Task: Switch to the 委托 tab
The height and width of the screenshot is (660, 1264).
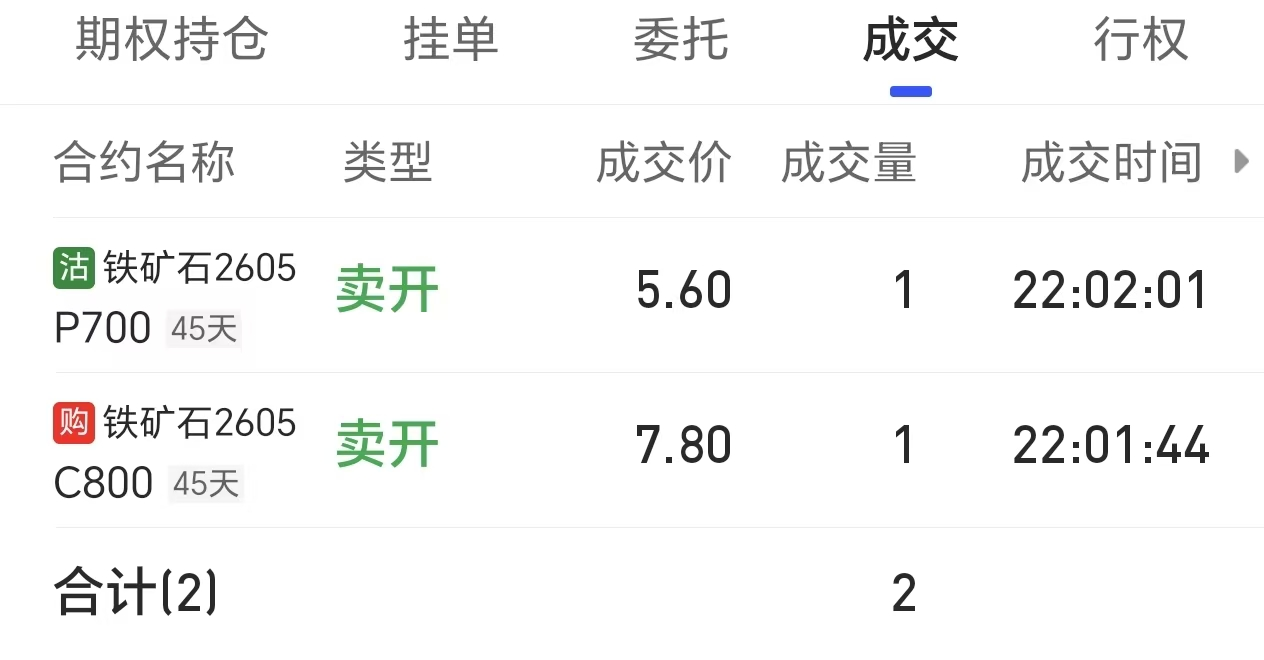Action: [x=681, y=42]
